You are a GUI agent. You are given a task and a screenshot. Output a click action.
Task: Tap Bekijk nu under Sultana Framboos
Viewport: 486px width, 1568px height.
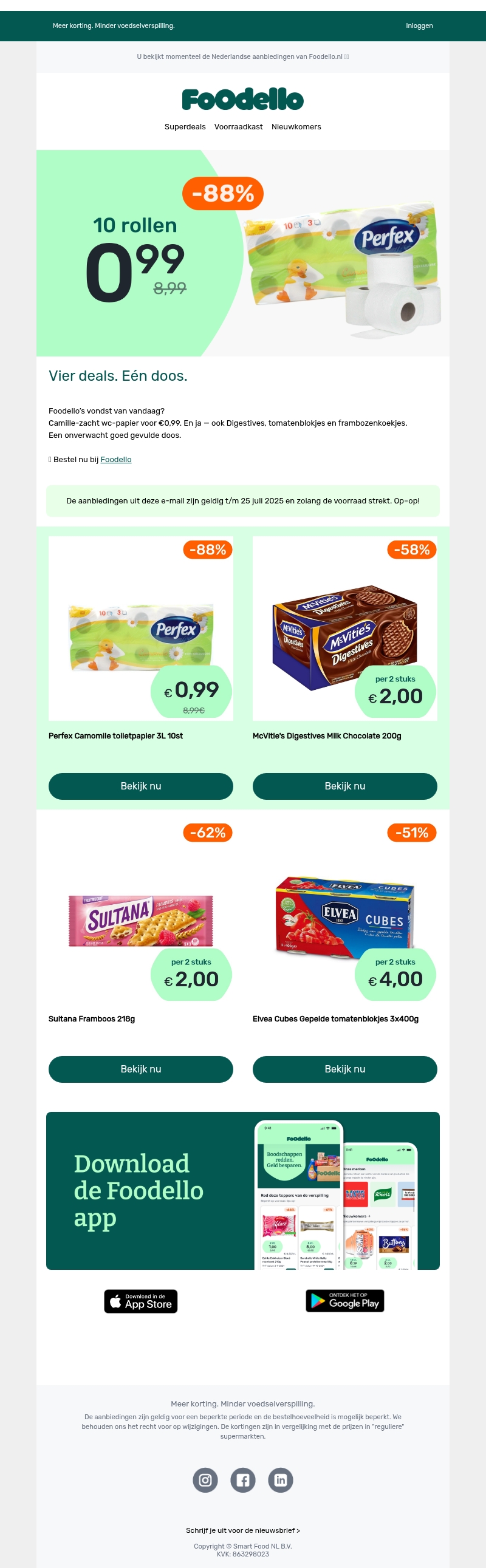(x=141, y=1069)
